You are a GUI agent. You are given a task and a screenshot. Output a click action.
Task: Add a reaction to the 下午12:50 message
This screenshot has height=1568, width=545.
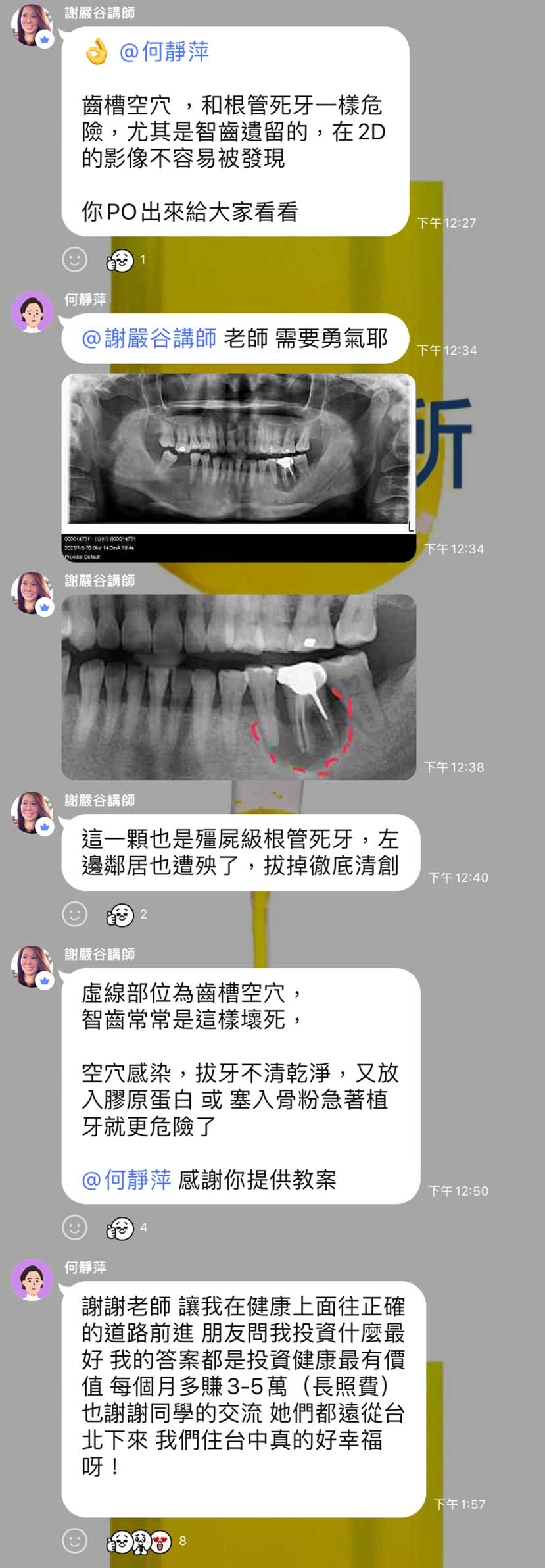(74, 1227)
